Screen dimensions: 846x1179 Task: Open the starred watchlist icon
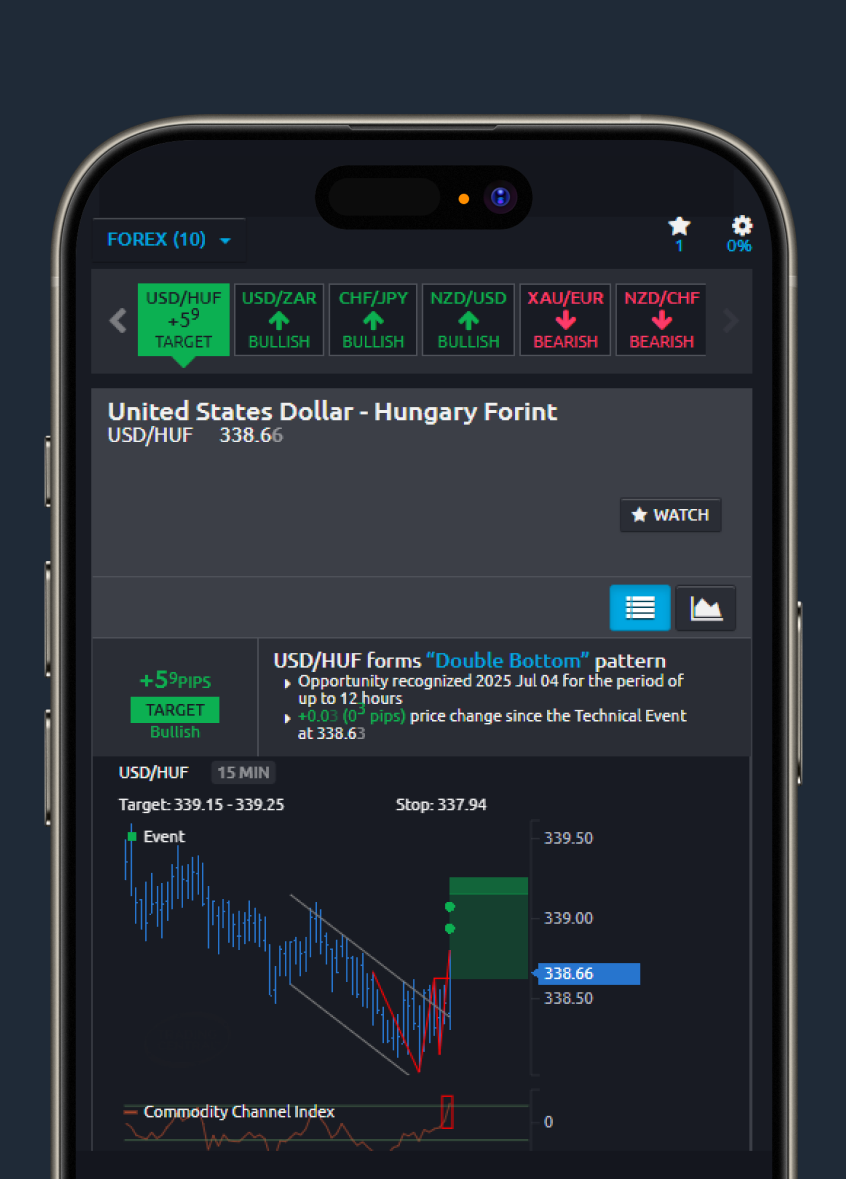pyautogui.click(x=679, y=228)
